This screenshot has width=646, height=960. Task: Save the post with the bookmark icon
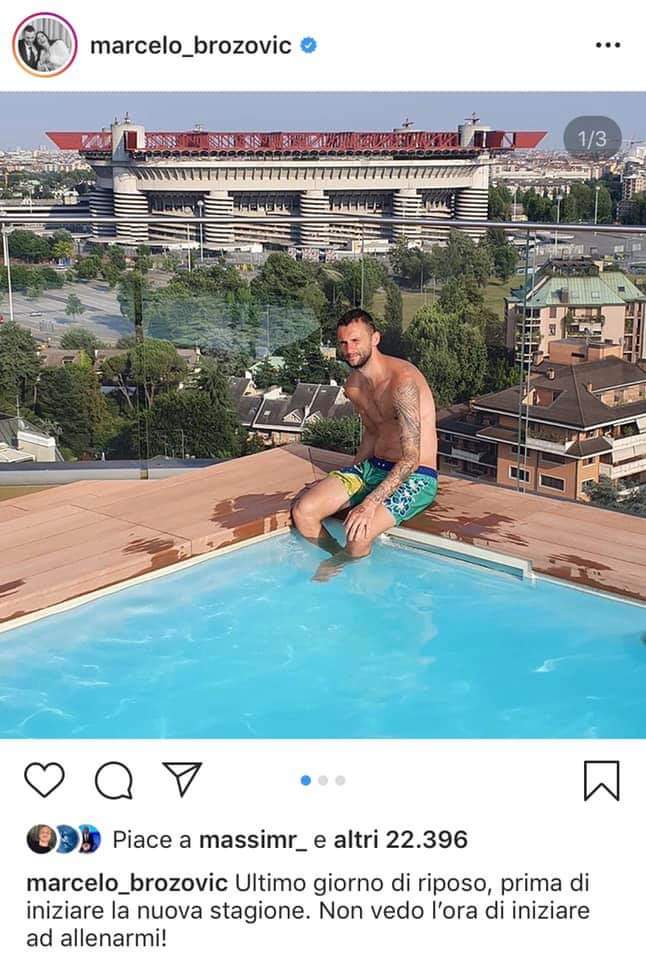pos(601,780)
